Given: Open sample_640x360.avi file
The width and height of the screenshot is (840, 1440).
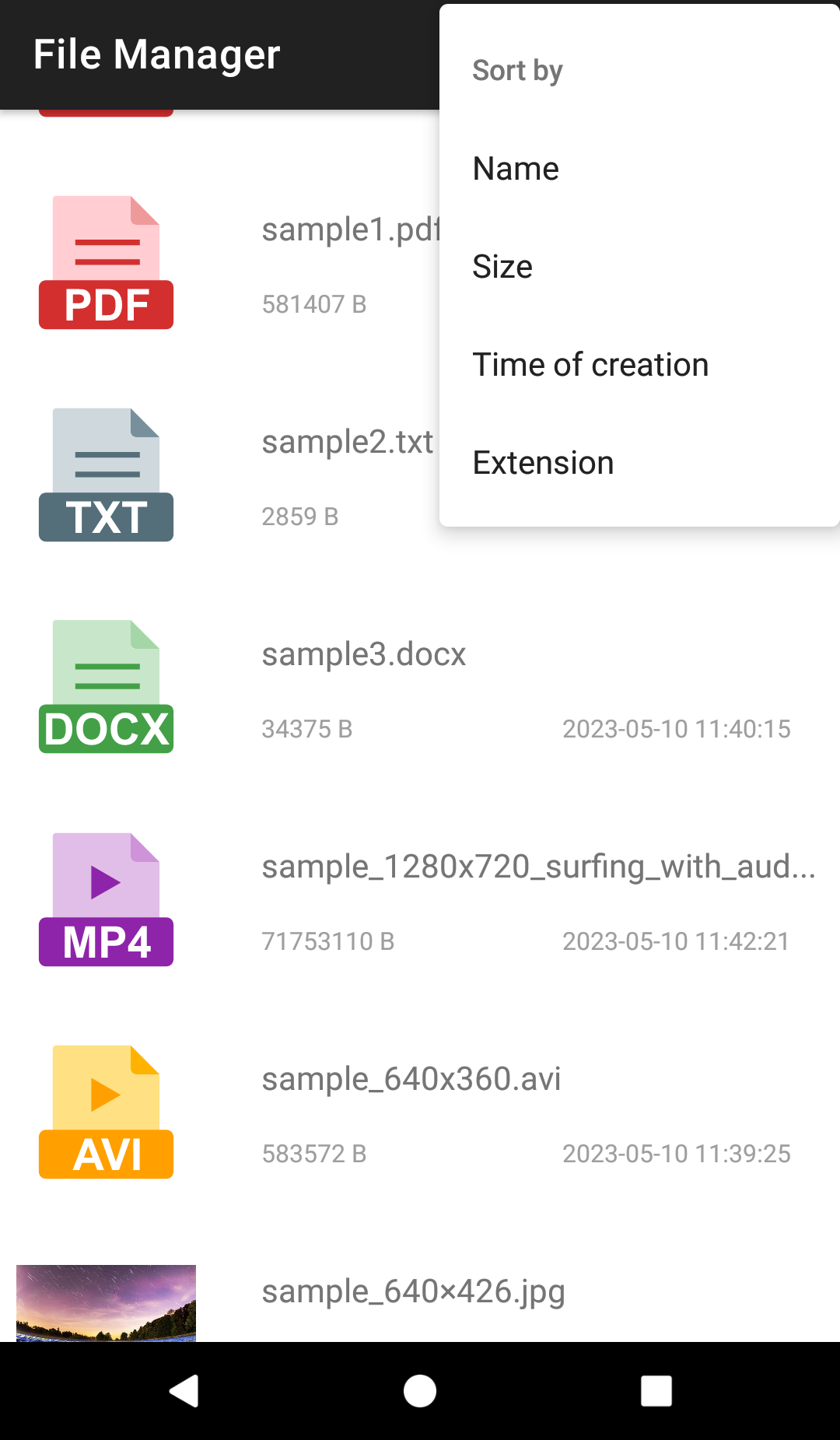Looking at the screenshot, I should pyautogui.click(x=411, y=1080).
